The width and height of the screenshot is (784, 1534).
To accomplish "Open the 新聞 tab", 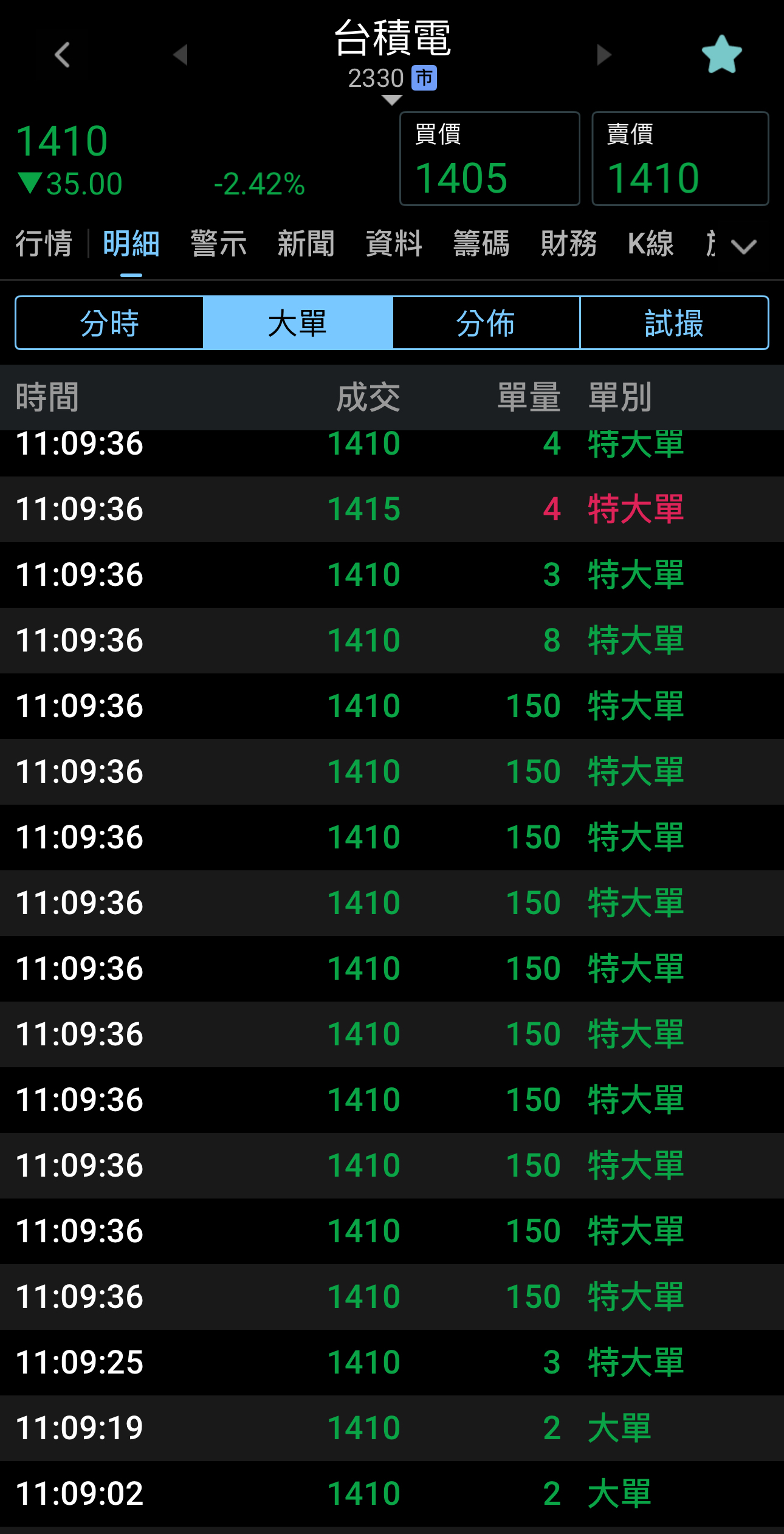I will point(306,244).
